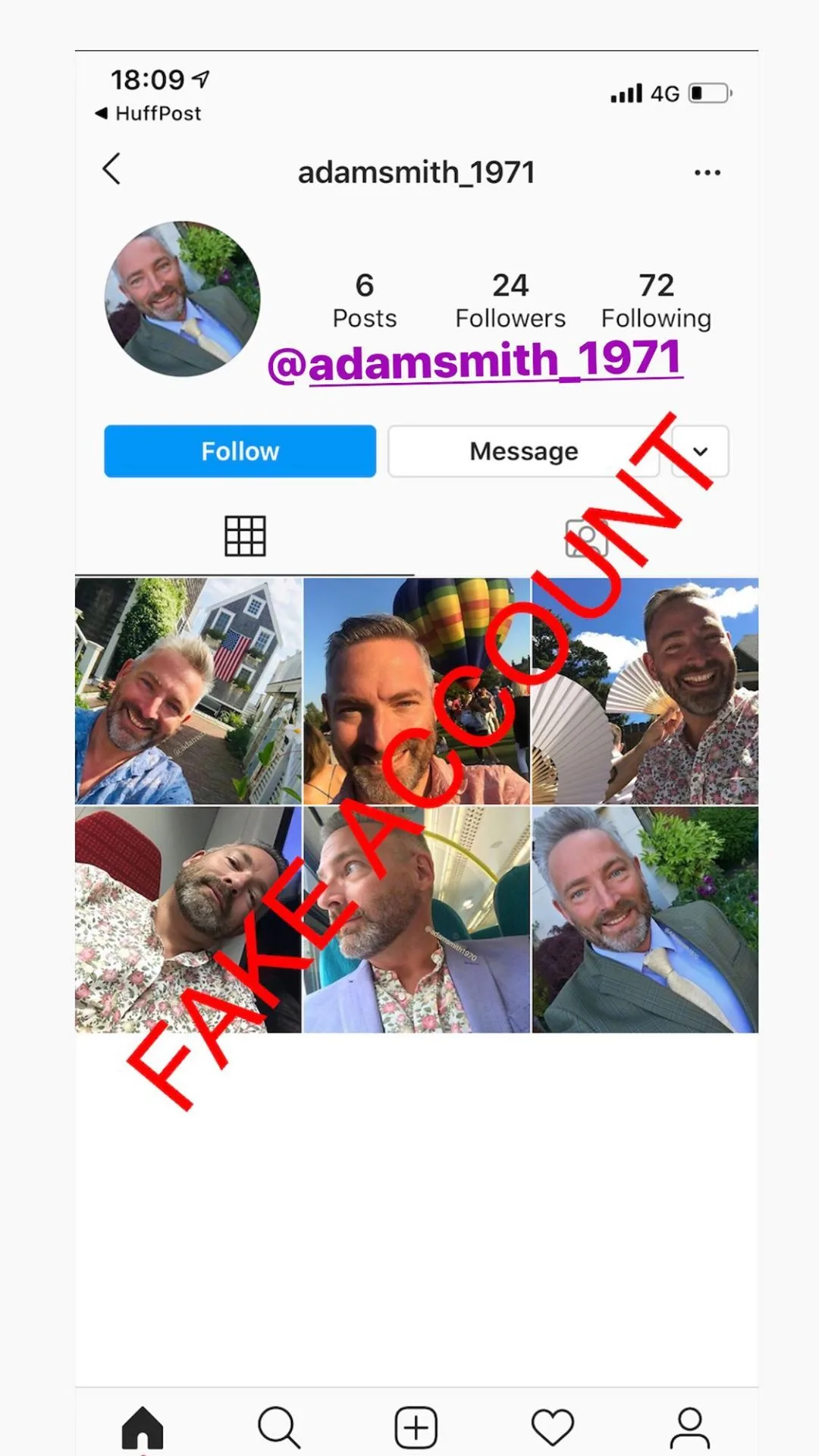
Task: Open the green suit and tie post
Action: click(x=645, y=920)
